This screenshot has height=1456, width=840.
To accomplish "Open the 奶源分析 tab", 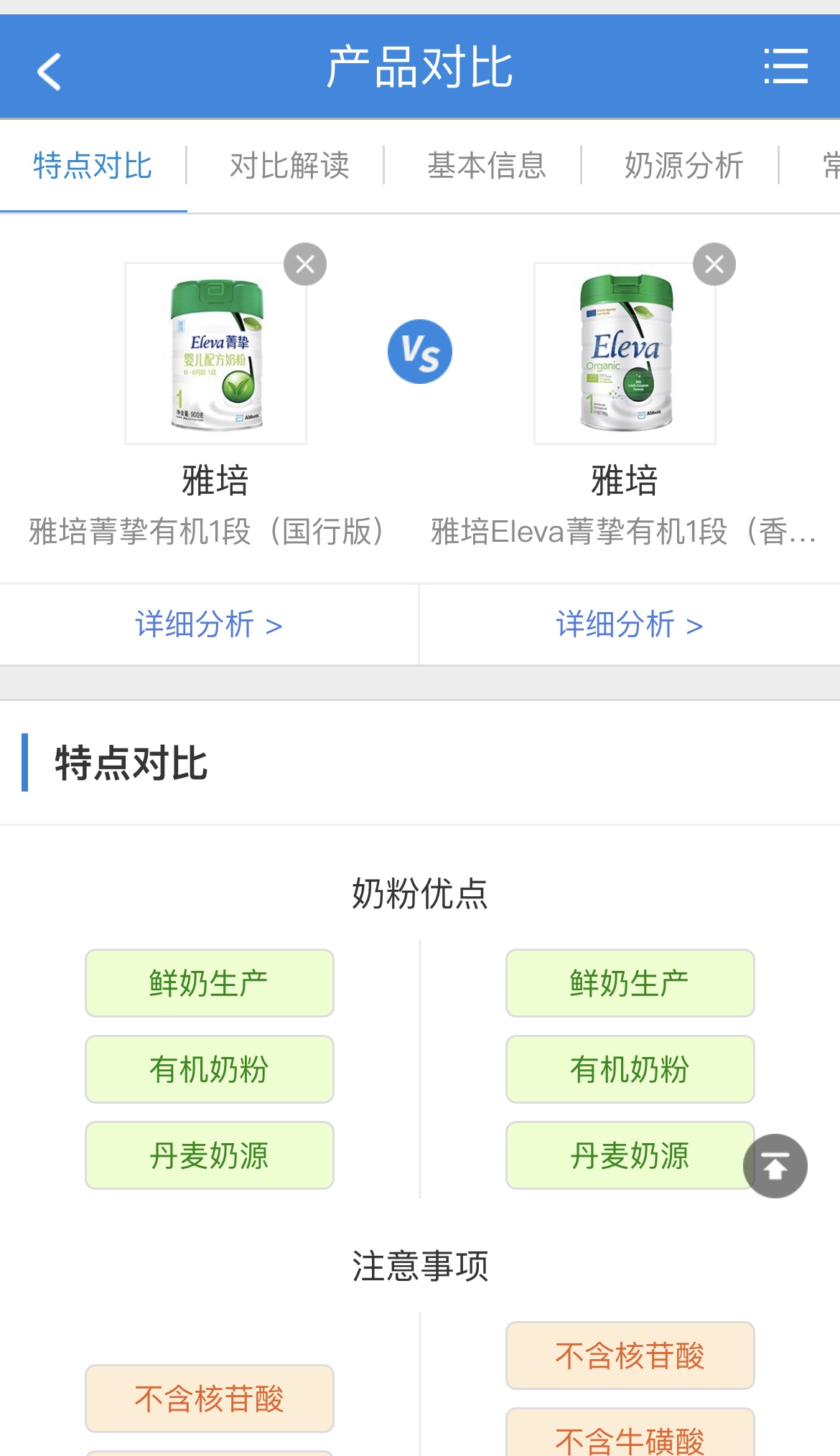I will click(683, 166).
